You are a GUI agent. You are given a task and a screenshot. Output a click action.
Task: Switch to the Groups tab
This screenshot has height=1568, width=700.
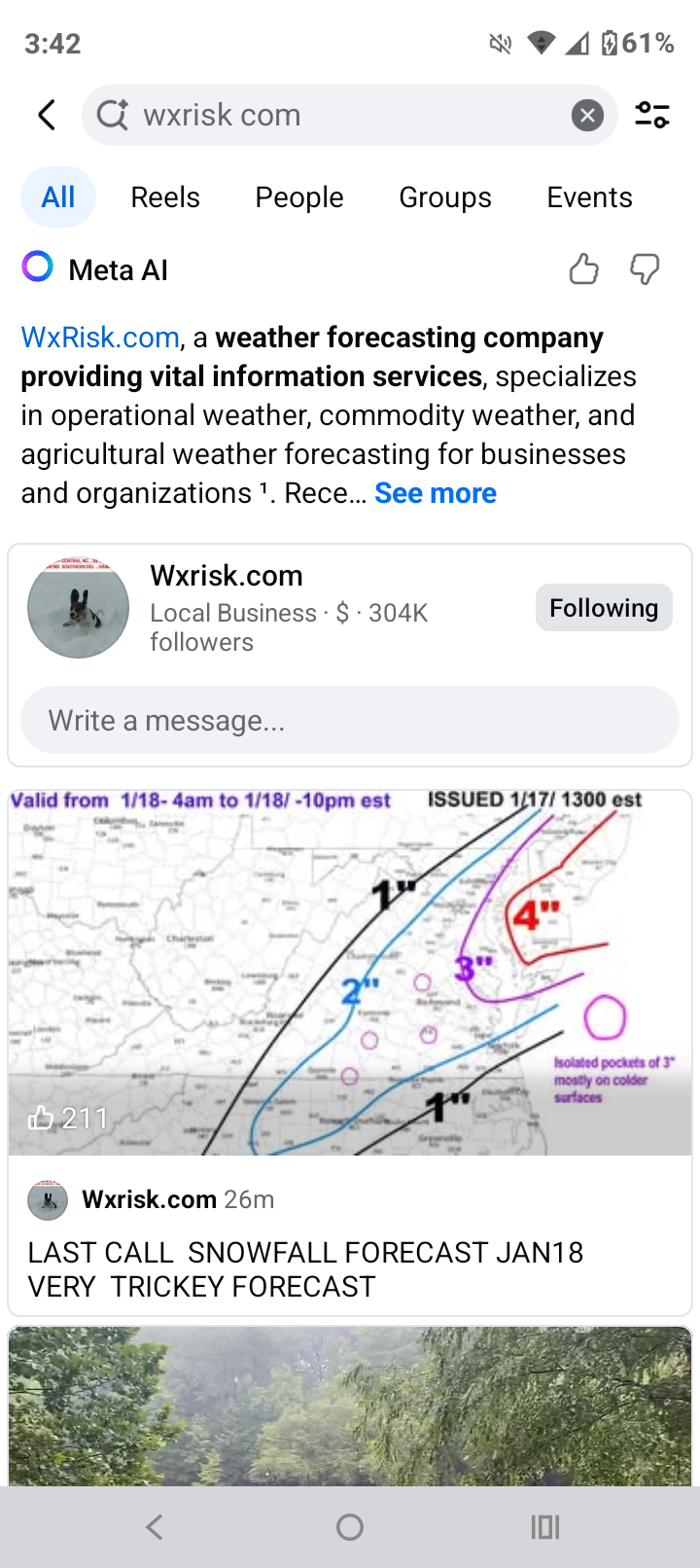click(445, 196)
